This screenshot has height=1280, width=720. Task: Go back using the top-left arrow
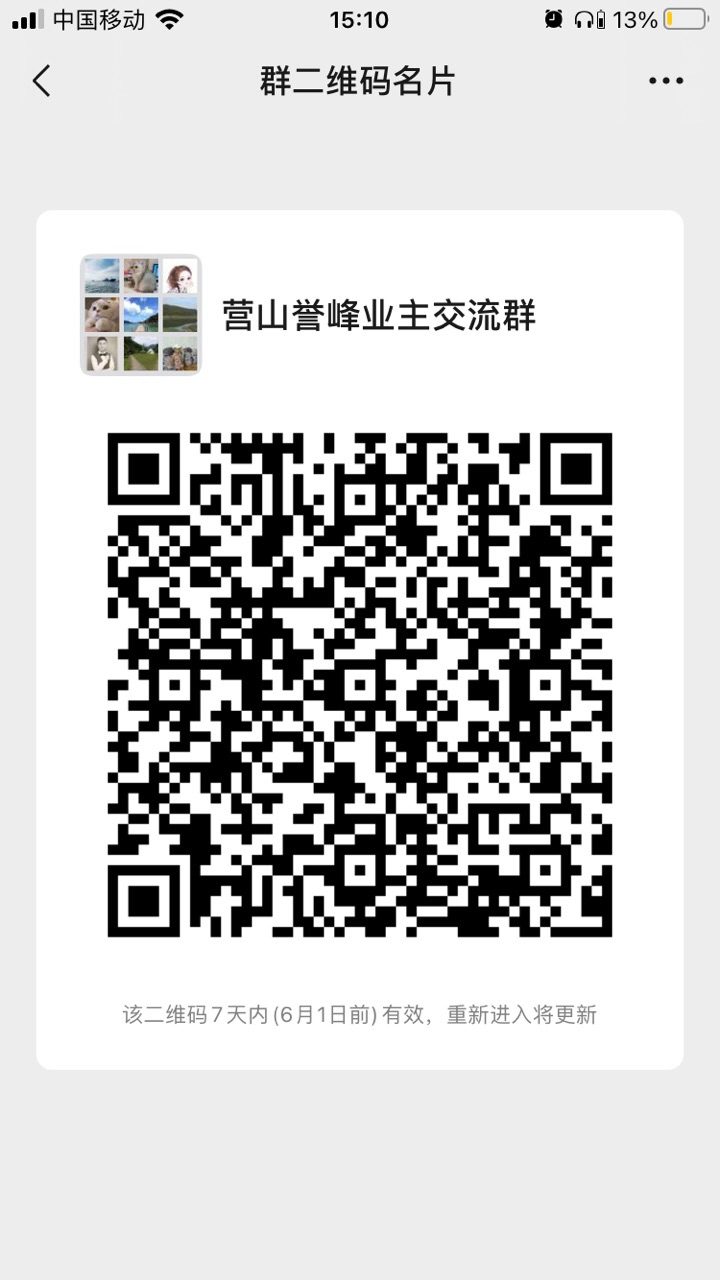coord(42,81)
